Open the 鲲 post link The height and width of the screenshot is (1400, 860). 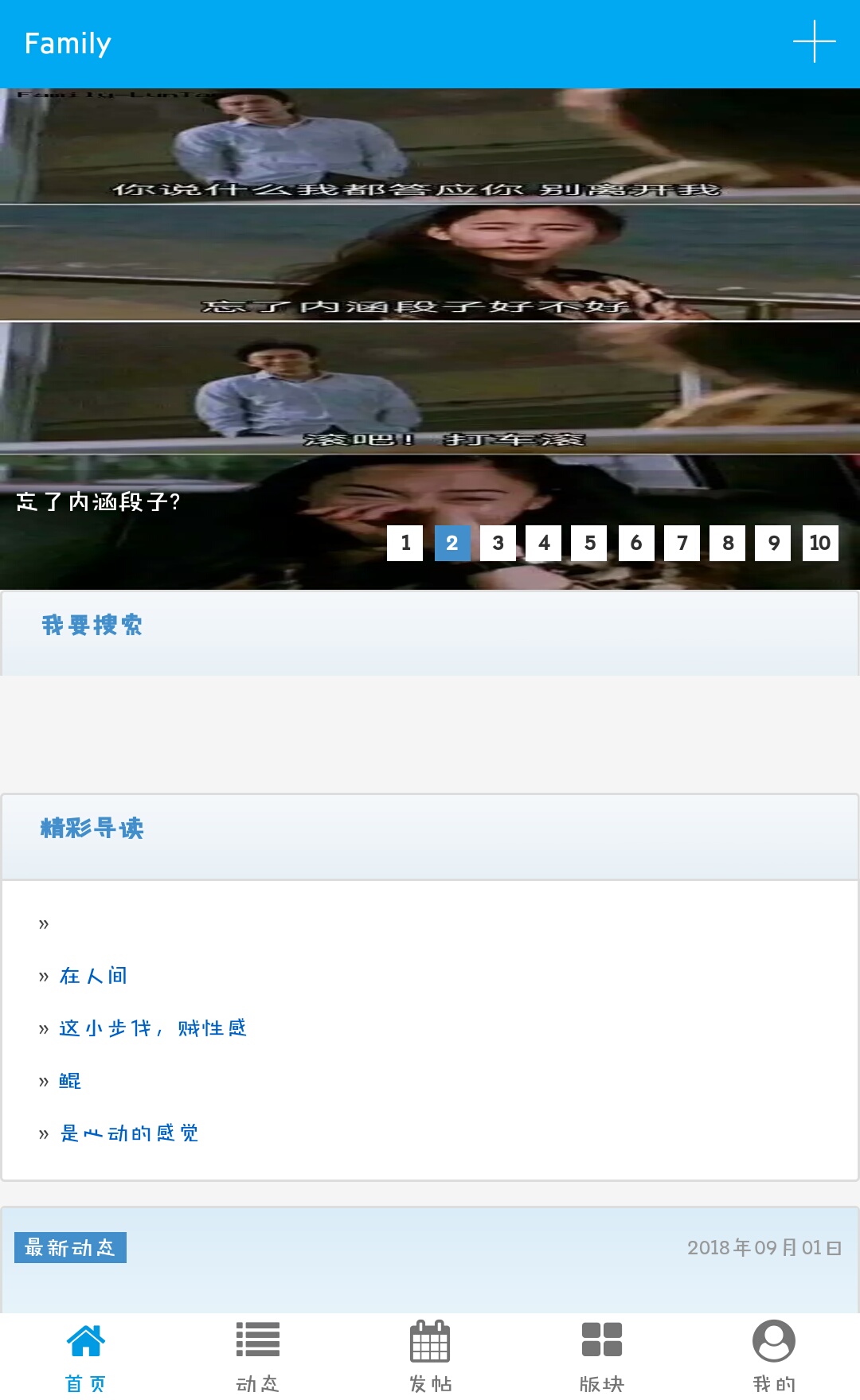[70, 1081]
